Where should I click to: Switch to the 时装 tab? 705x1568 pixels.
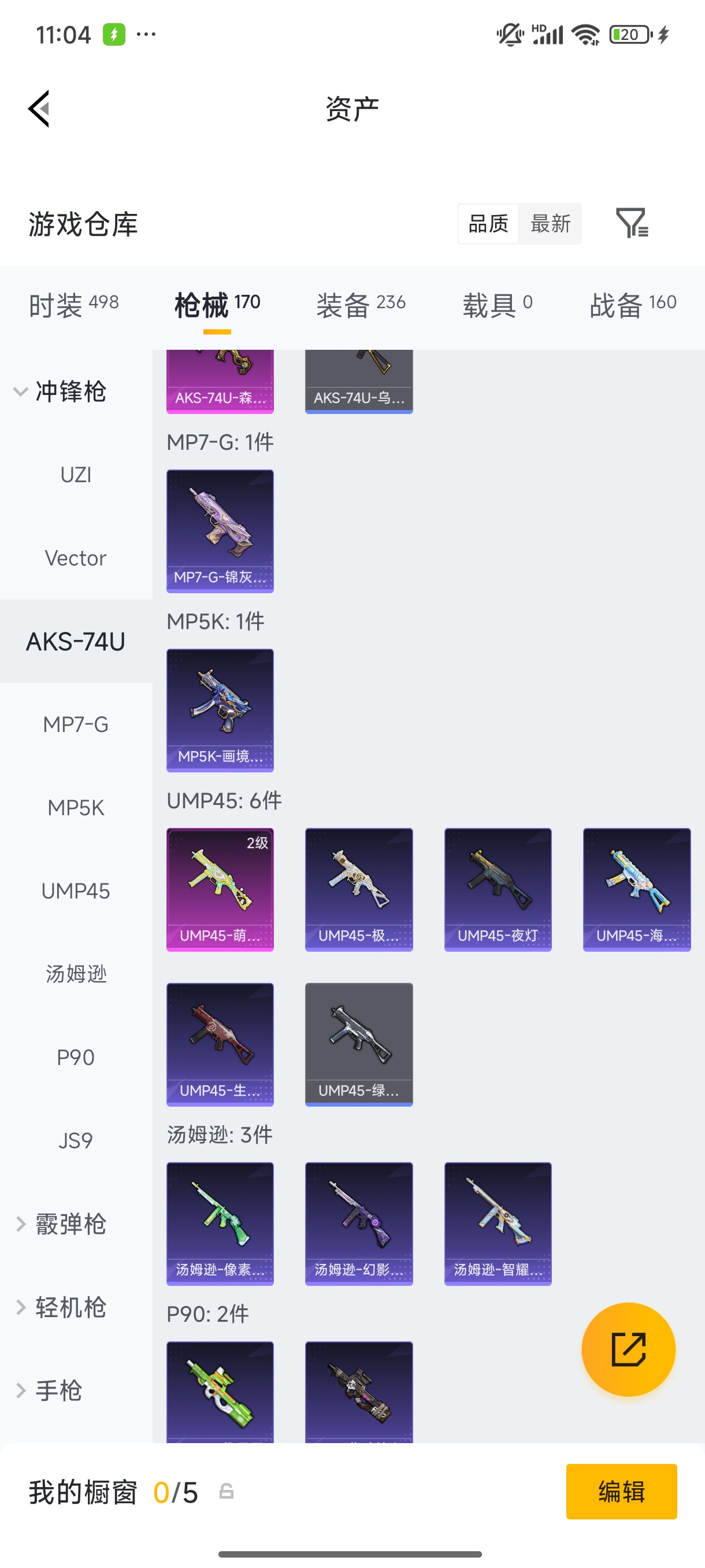(73, 304)
